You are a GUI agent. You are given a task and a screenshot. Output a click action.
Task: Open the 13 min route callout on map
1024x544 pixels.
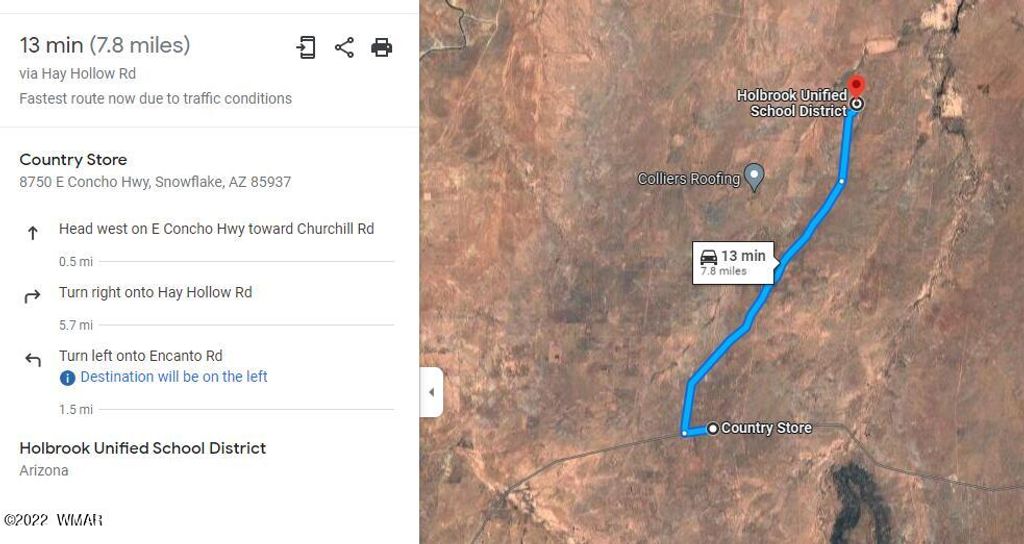coord(733,261)
